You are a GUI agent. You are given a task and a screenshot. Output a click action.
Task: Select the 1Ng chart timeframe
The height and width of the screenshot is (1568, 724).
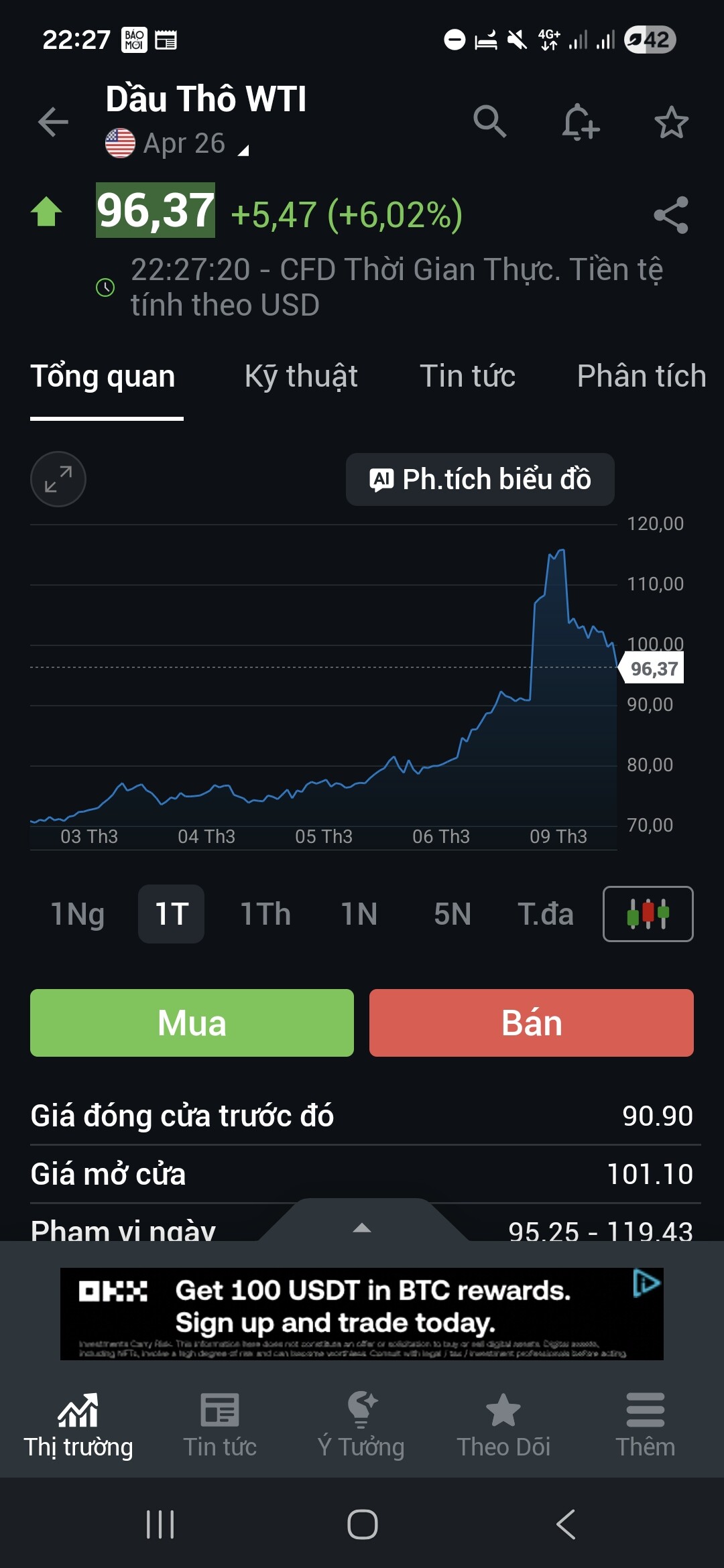click(x=78, y=914)
